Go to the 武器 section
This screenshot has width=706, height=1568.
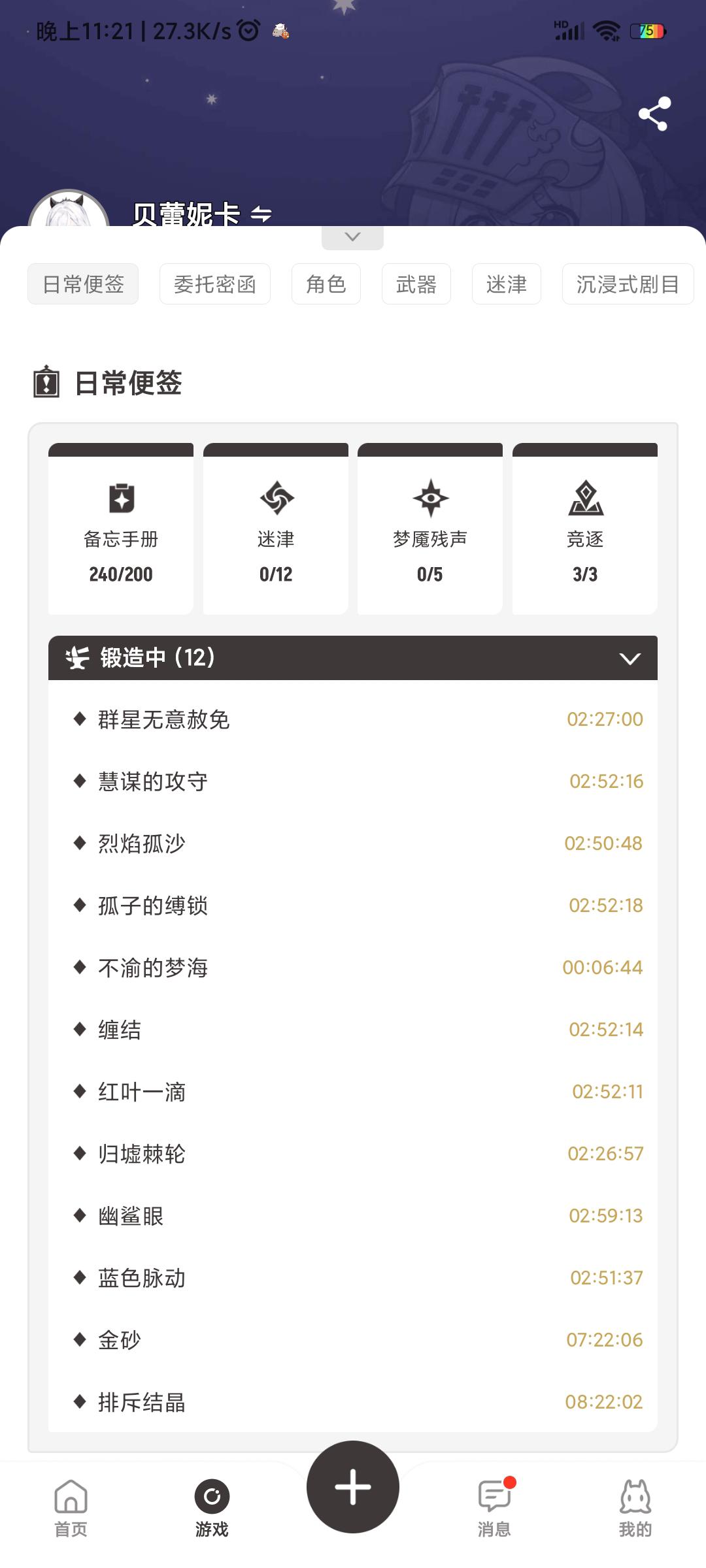tap(416, 284)
